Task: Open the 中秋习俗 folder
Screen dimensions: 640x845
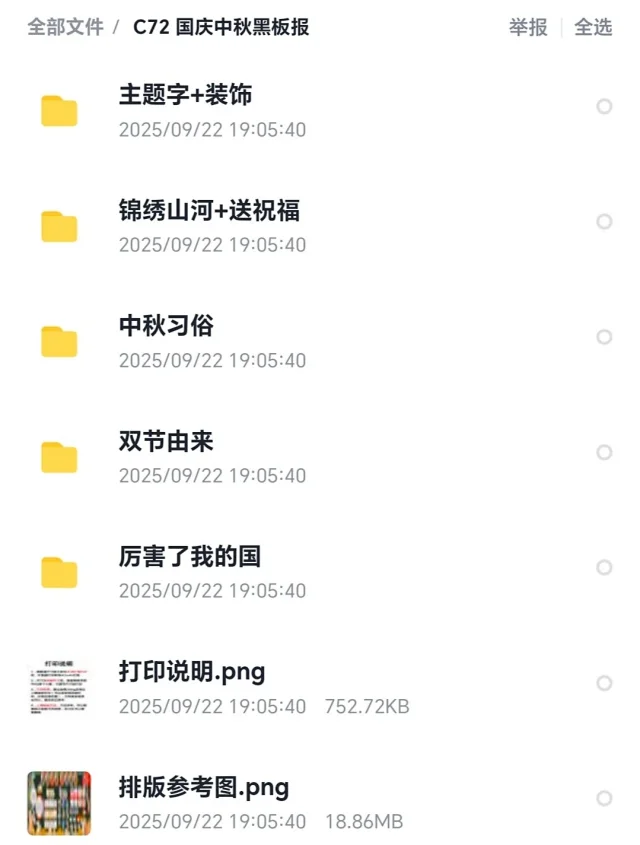Action: click(166, 326)
